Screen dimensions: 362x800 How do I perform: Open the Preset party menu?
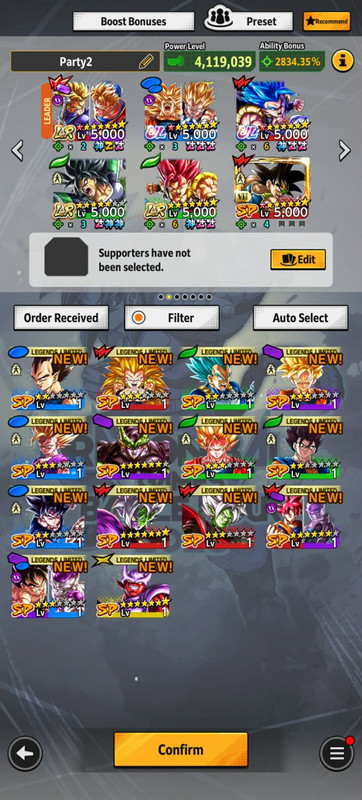coord(249,21)
